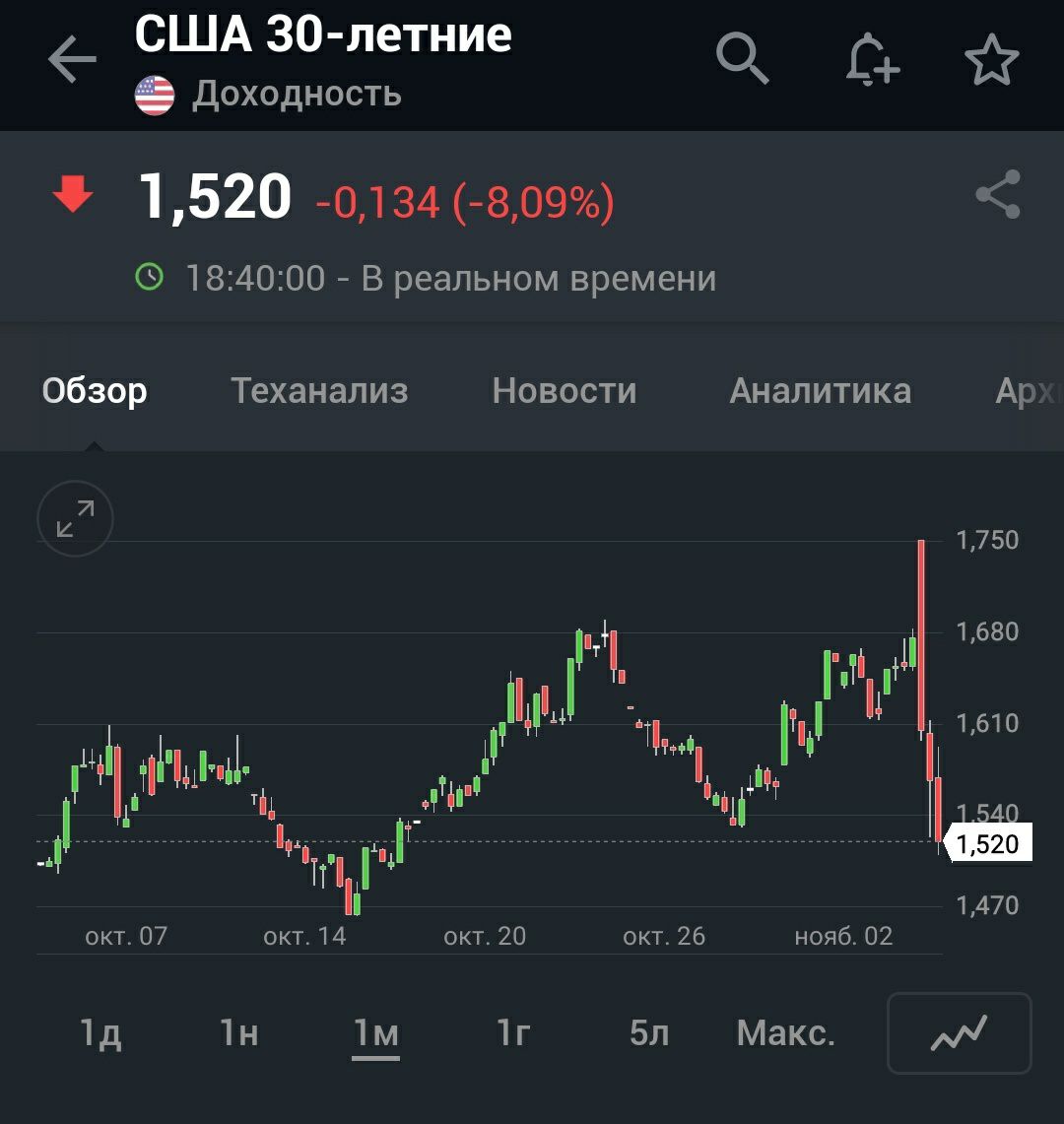
Task: Select the 1д chart range
Action: coord(100,1033)
